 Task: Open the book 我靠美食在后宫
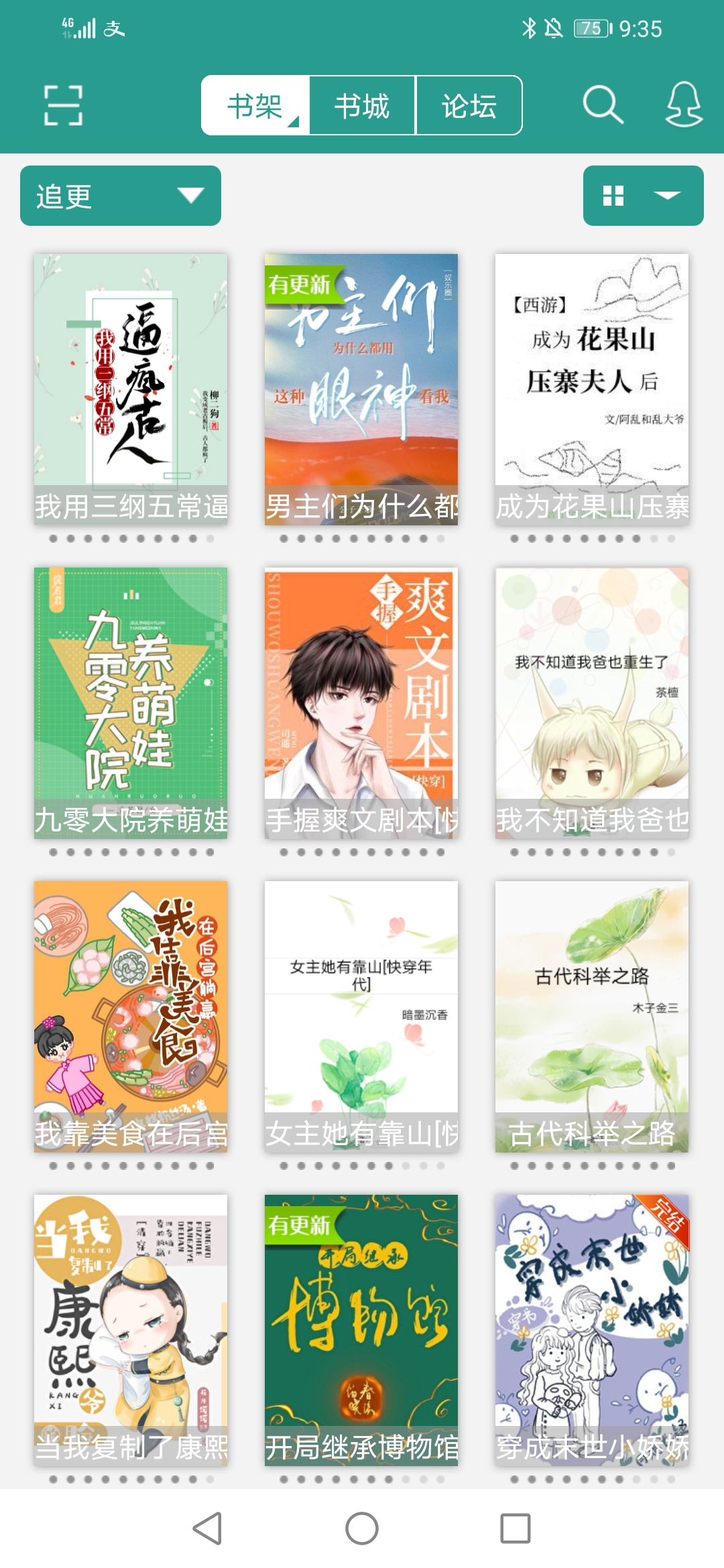pyautogui.click(x=131, y=1016)
